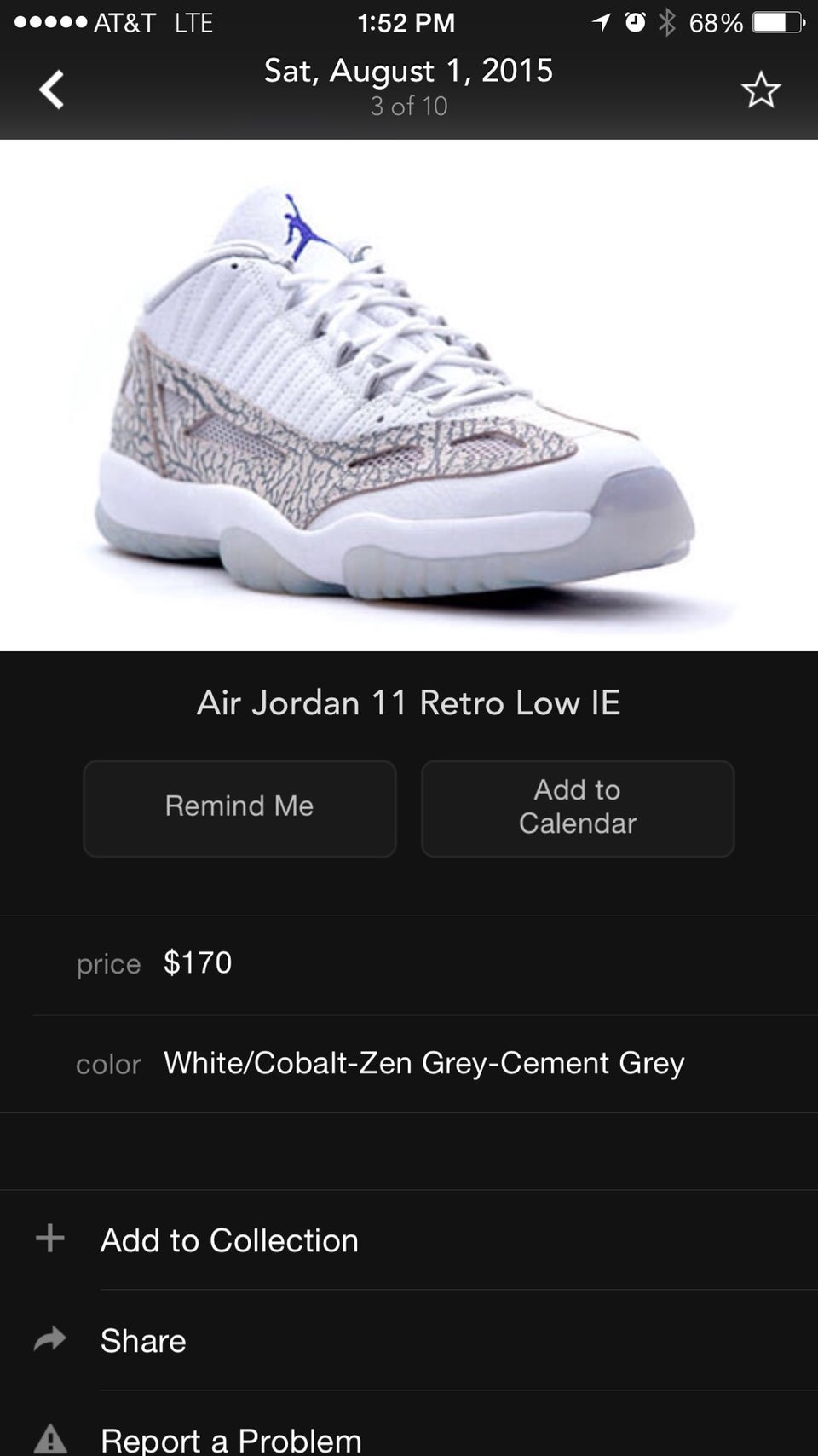Screen dimensions: 818x1456
Task: Open Add to Collection
Action: (x=228, y=1240)
